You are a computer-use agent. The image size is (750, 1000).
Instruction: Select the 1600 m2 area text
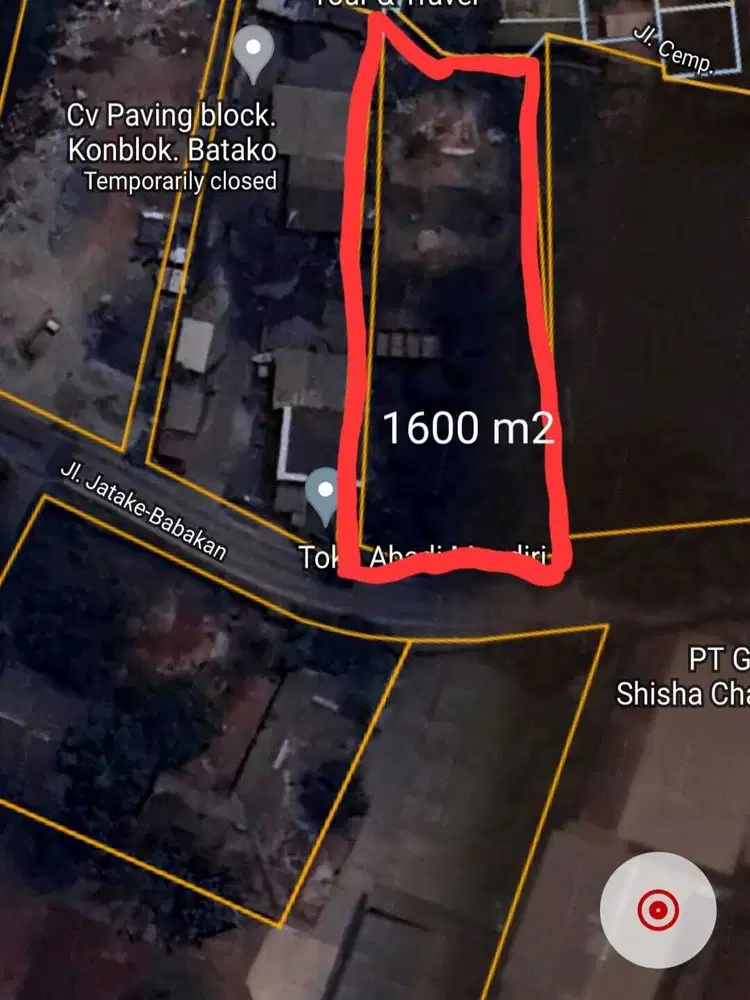(470, 430)
